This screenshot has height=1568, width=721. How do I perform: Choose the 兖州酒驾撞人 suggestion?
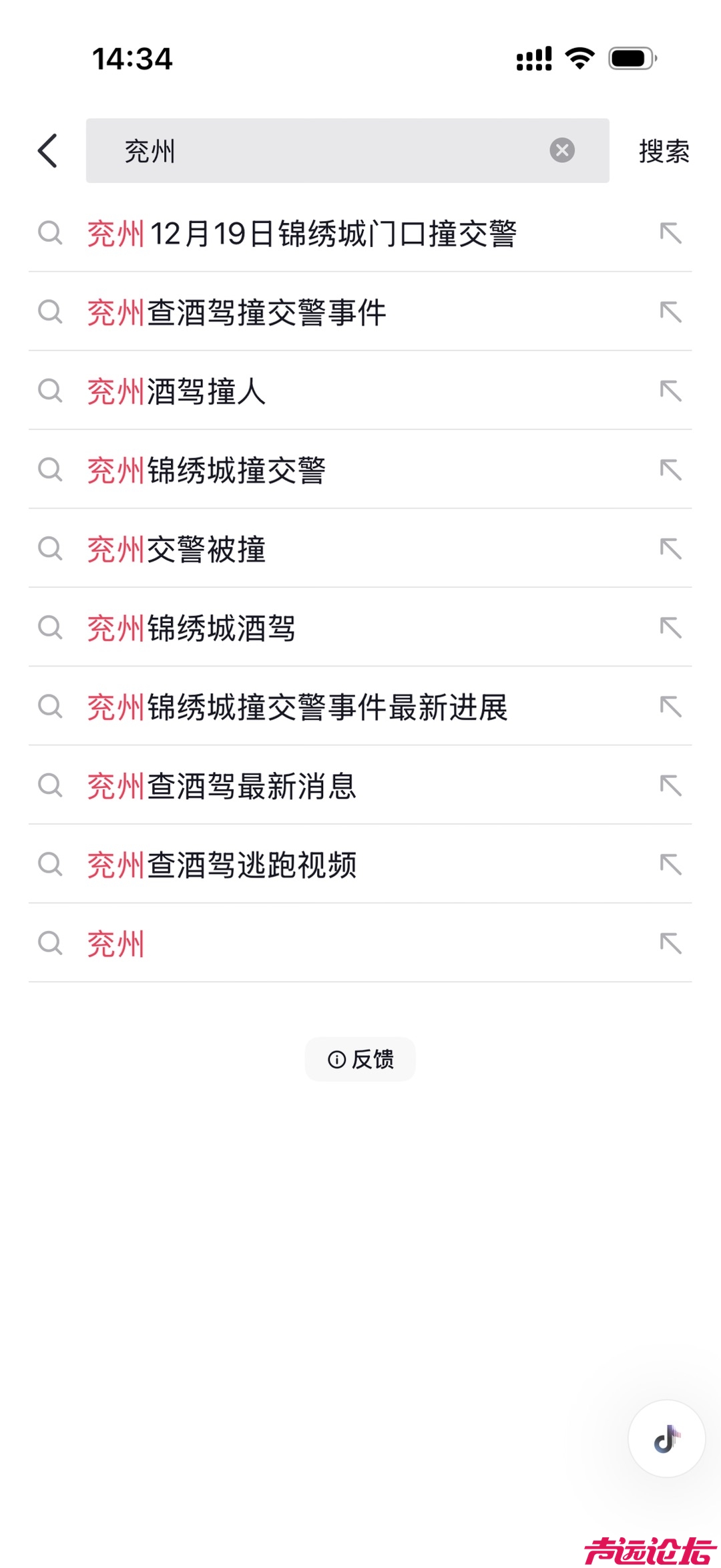point(177,391)
